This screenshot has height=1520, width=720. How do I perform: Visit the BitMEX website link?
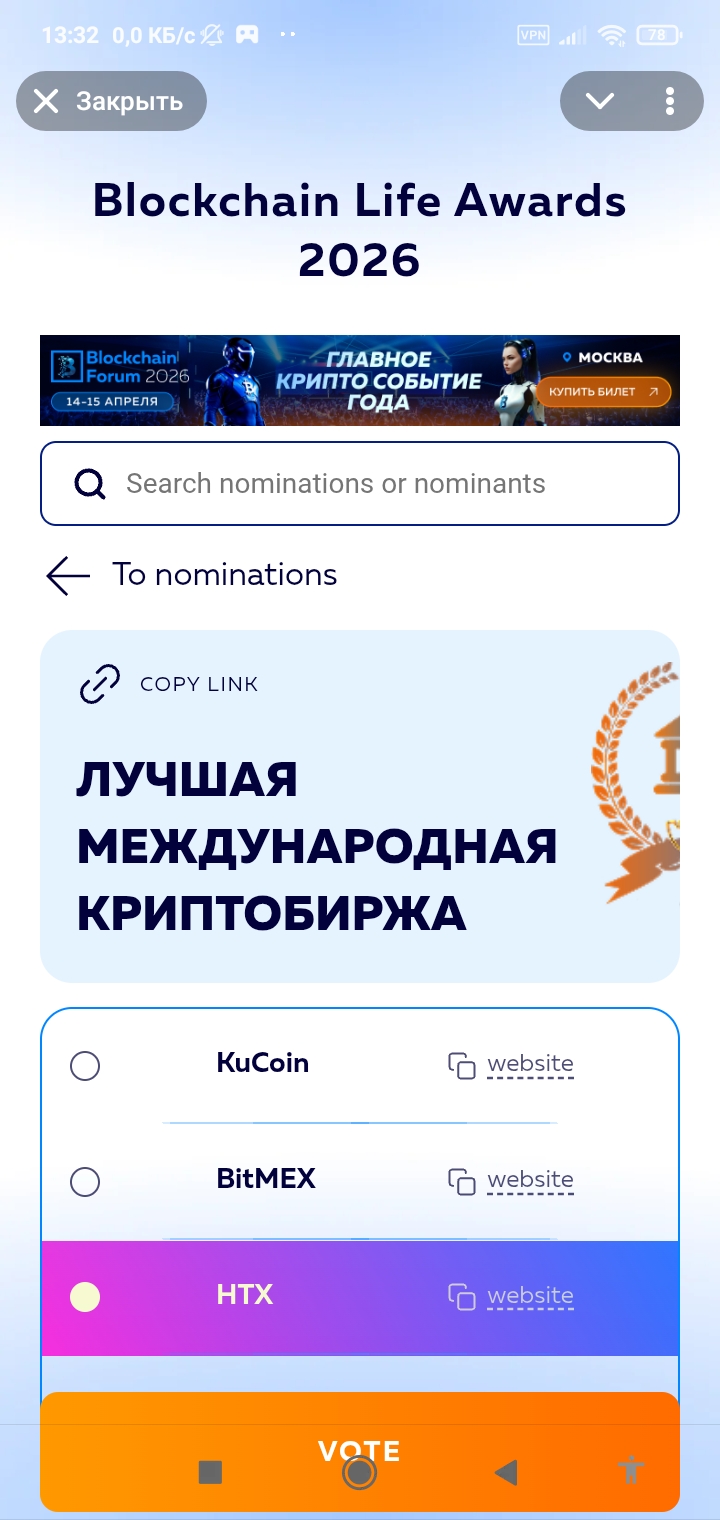tap(530, 1180)
